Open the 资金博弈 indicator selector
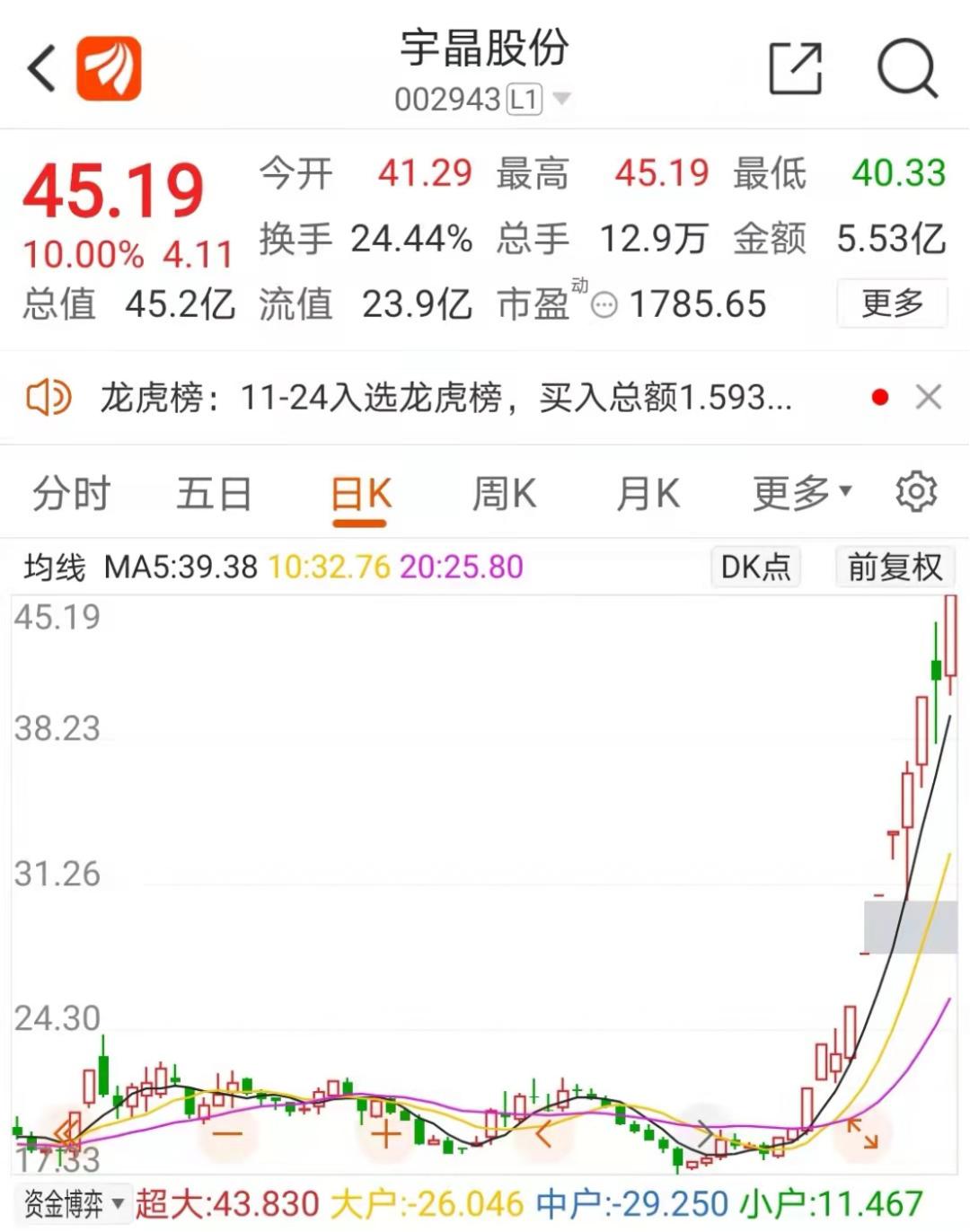 coord(74,1204)
